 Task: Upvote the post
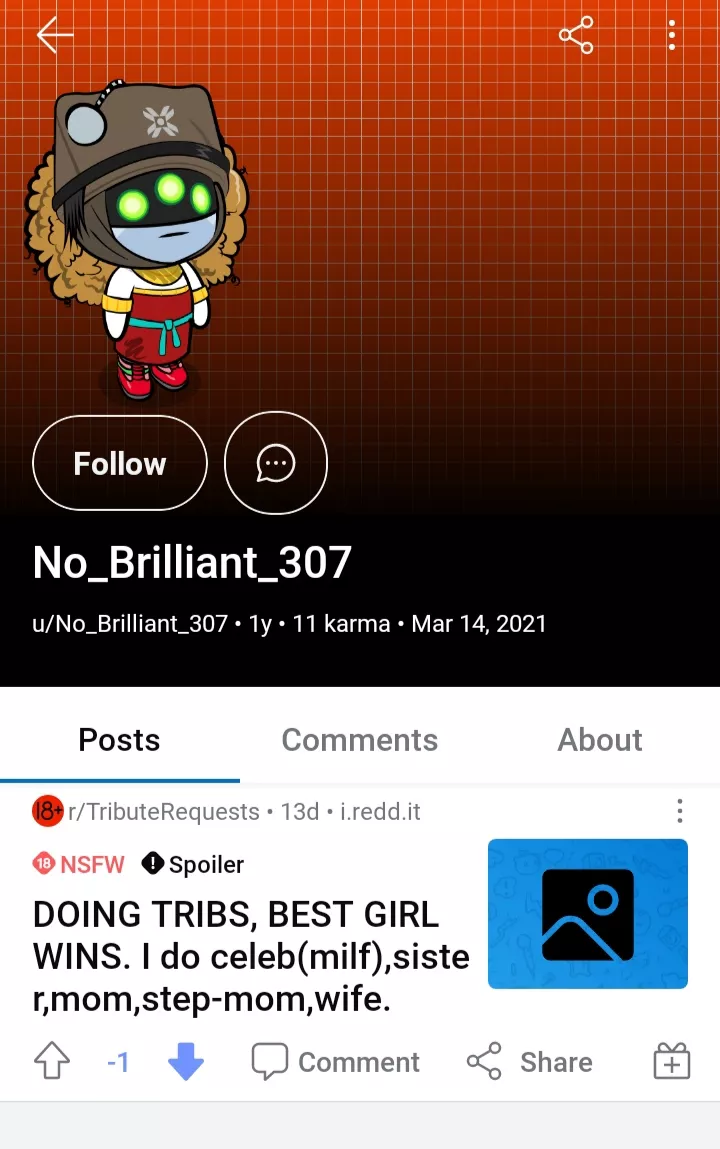52,1062
